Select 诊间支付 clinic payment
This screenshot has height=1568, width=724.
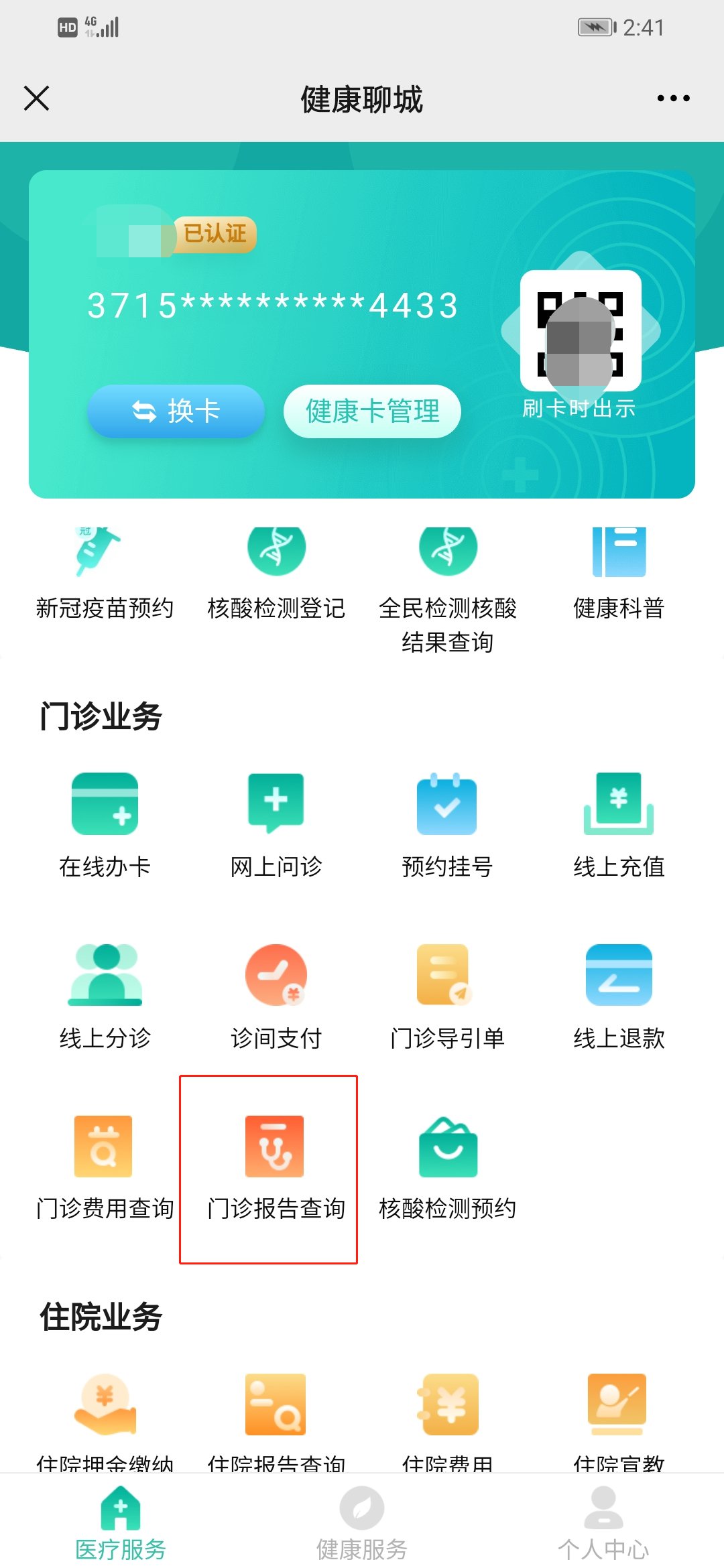click(x=276, y=996)
